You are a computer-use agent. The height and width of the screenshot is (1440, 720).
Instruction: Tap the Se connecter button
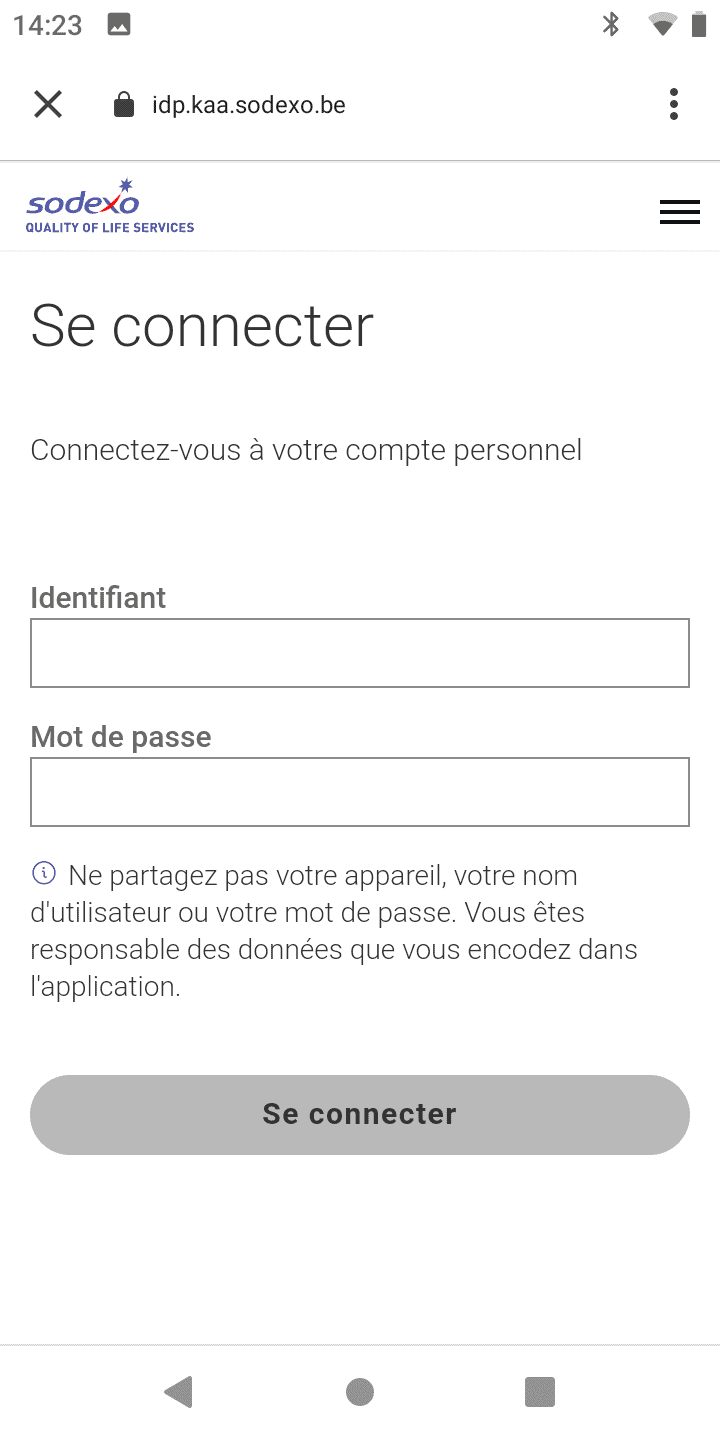click(360, 1115)
